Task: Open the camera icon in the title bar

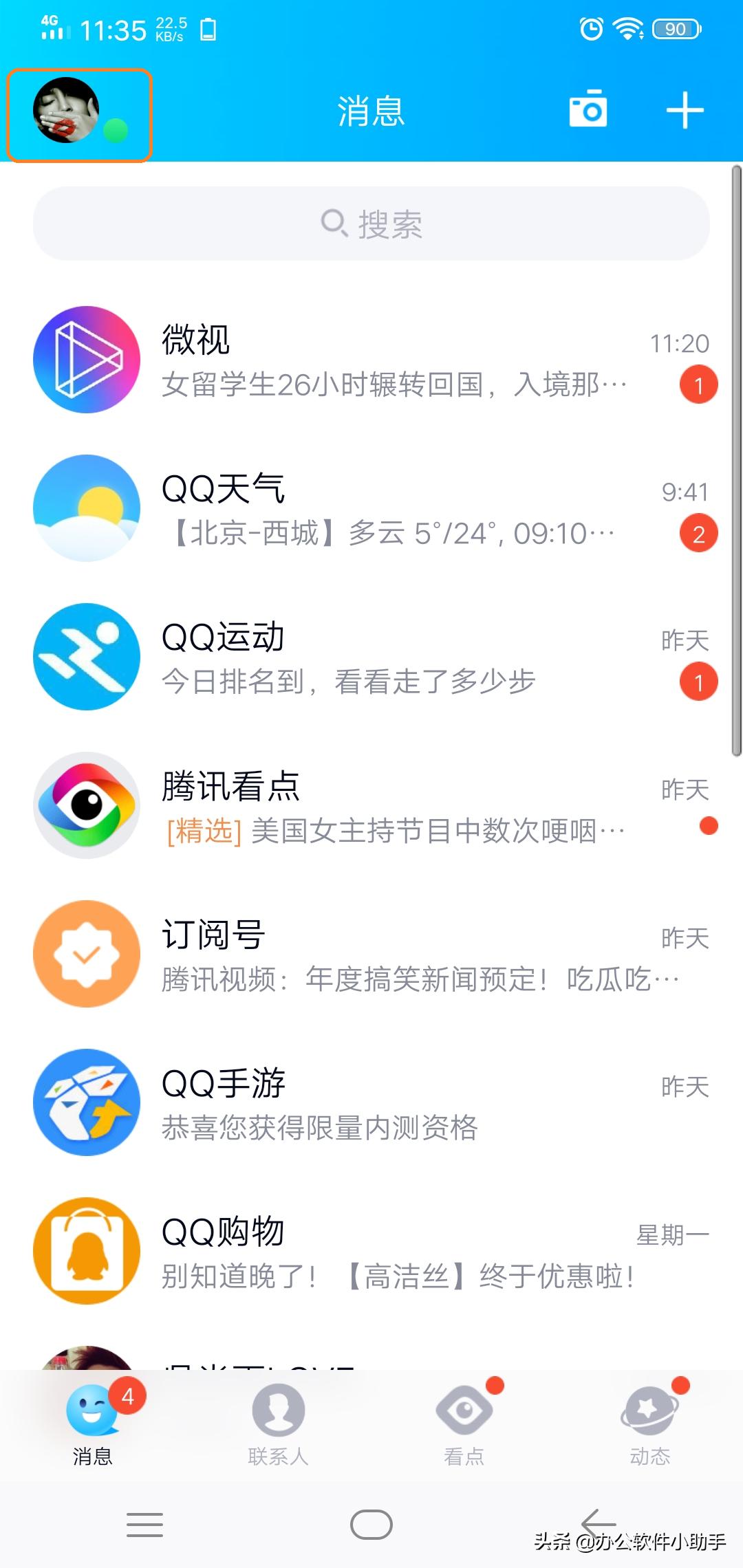Action: [x=588, y=109]
